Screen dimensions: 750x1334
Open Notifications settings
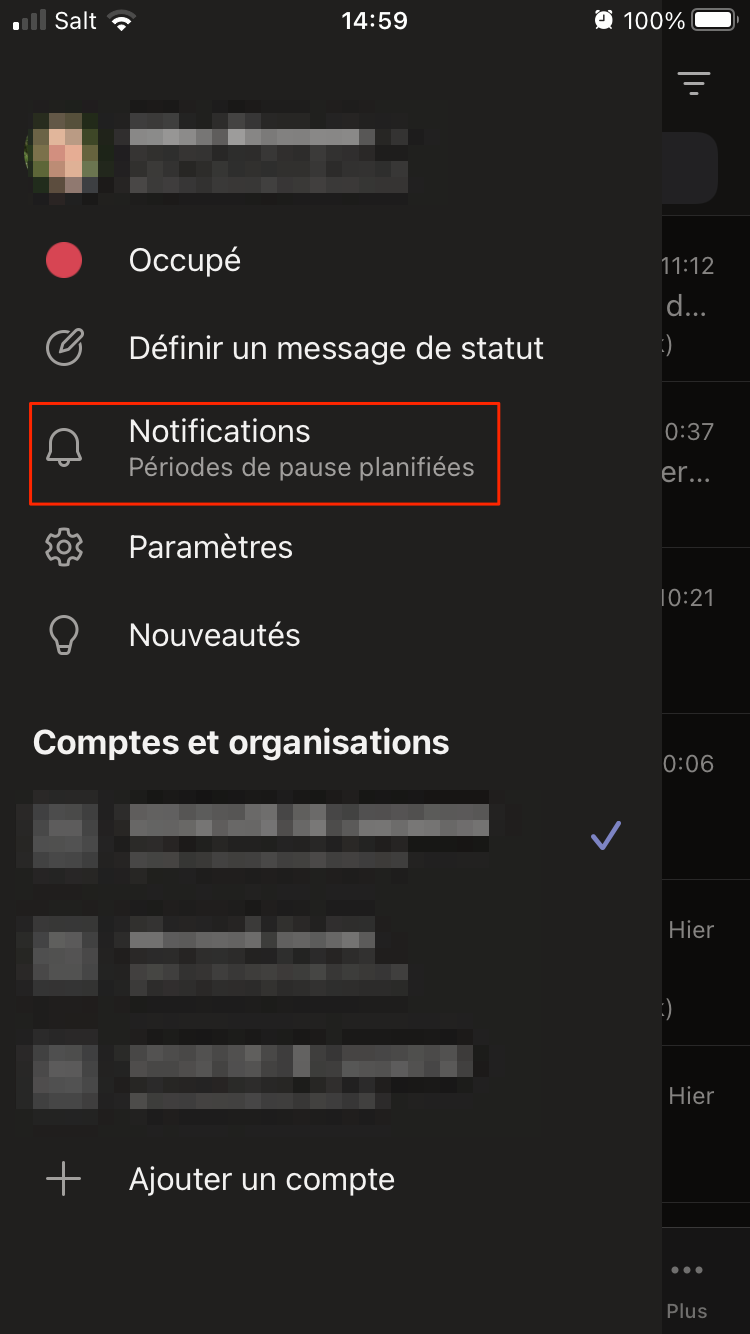[264, 448]
